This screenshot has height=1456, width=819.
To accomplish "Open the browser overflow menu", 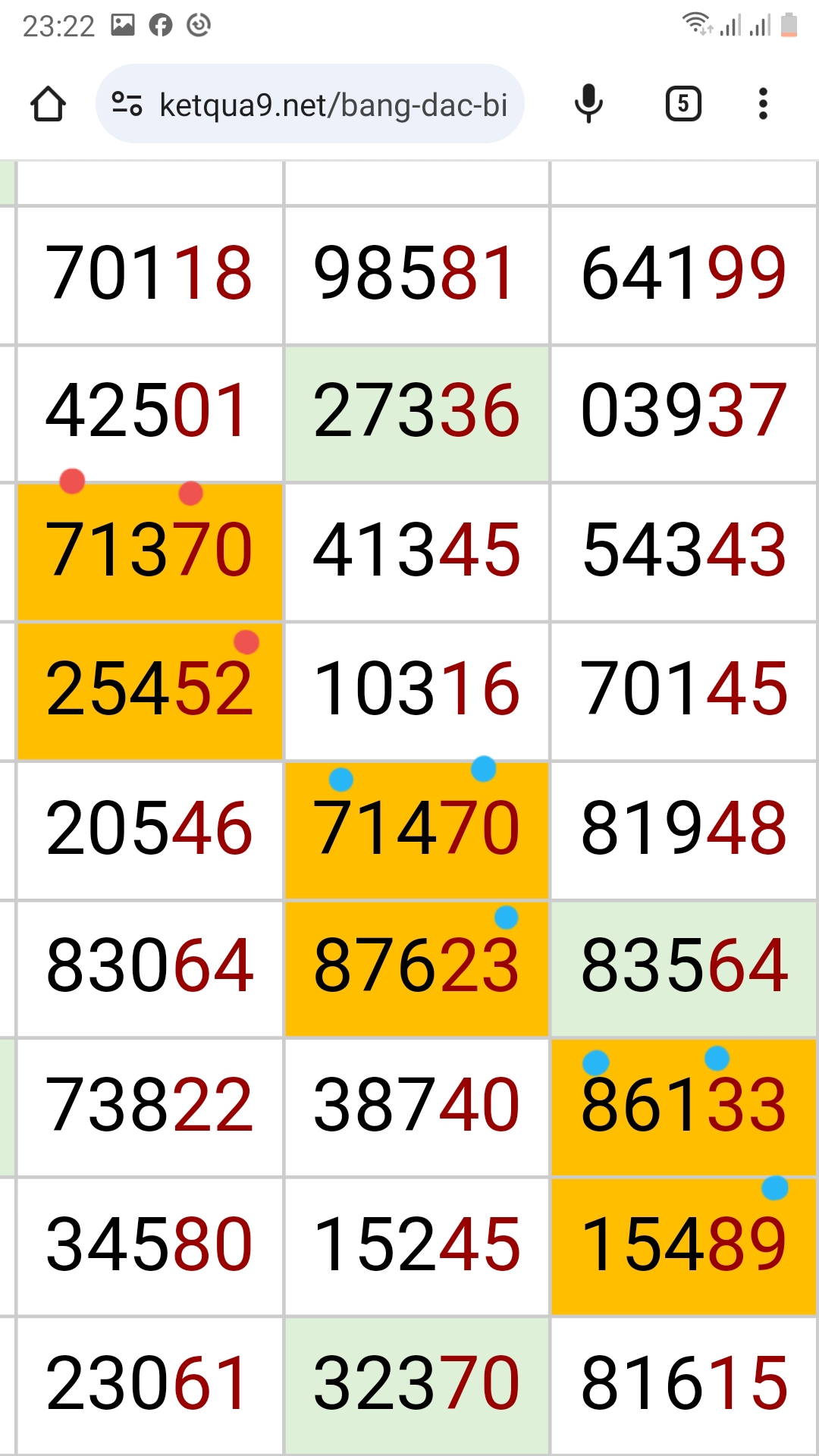I will pos(763,104).
